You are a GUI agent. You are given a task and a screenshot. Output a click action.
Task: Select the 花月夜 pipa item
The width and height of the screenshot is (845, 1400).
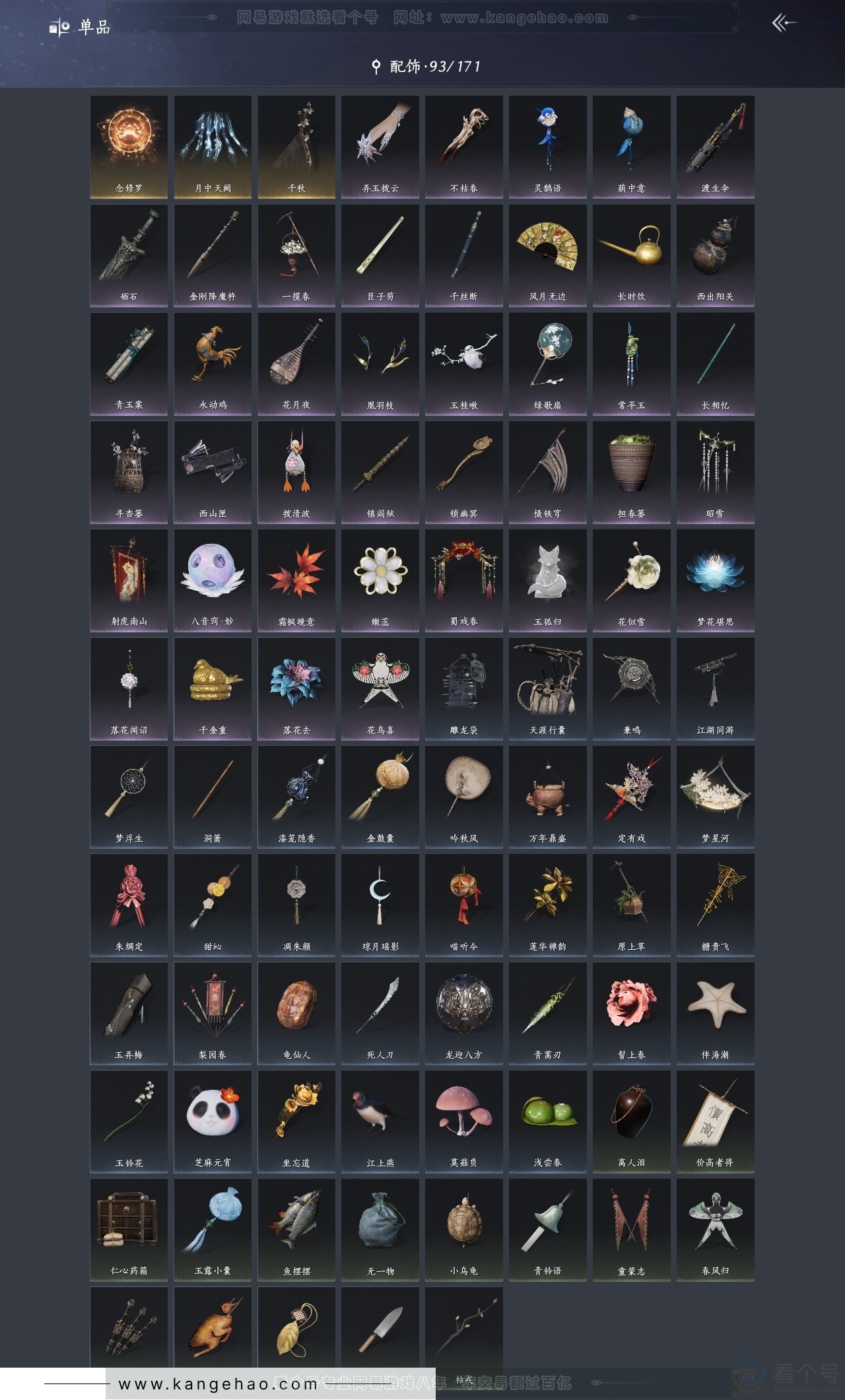296,363
